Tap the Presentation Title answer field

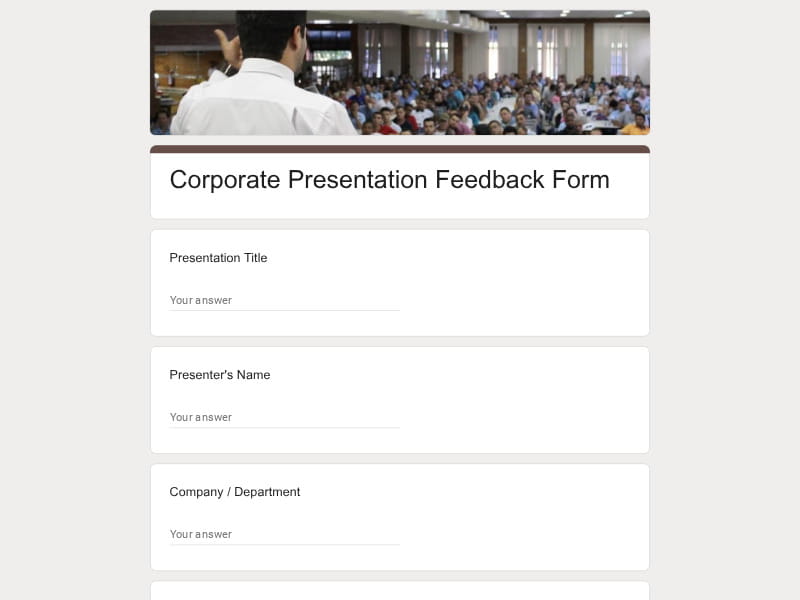coord(284,300)
